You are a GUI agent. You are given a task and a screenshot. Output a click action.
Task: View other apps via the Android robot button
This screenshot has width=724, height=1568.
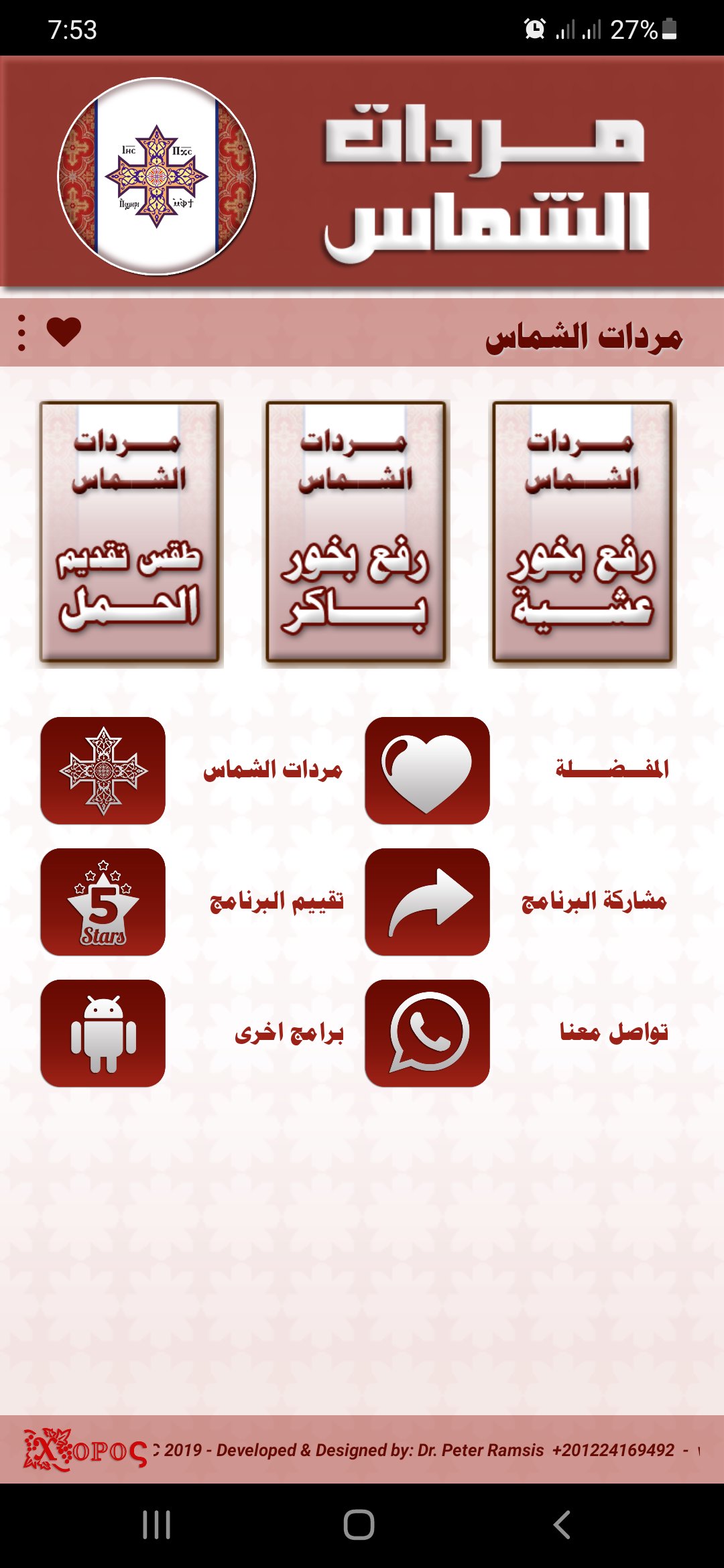pos(103,1033)
